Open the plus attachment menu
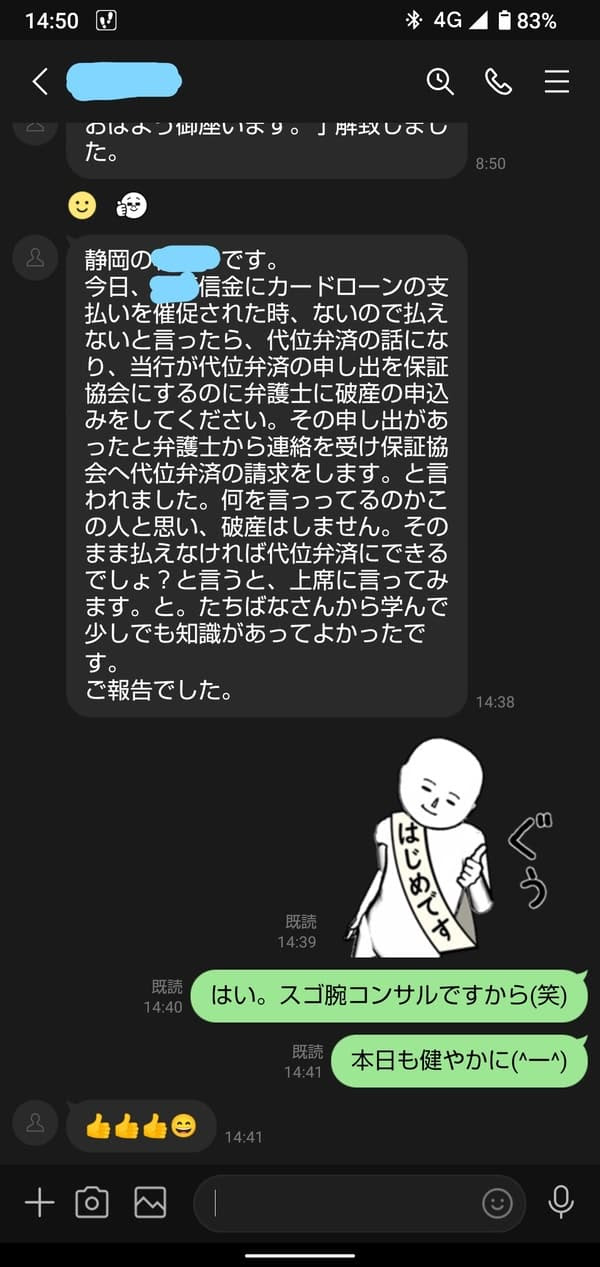 (x=39, y=1203)
